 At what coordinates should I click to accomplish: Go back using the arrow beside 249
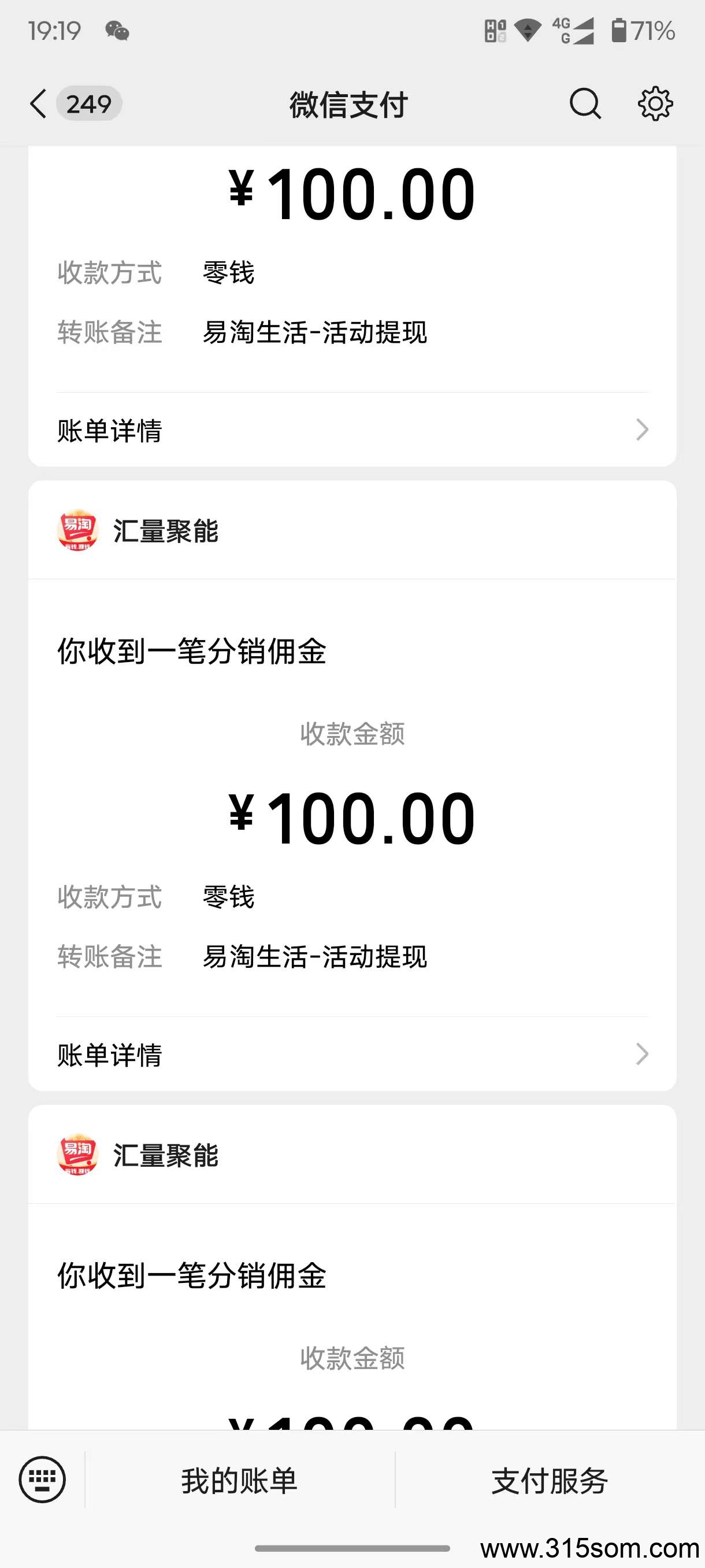click(x=38, y=103)
